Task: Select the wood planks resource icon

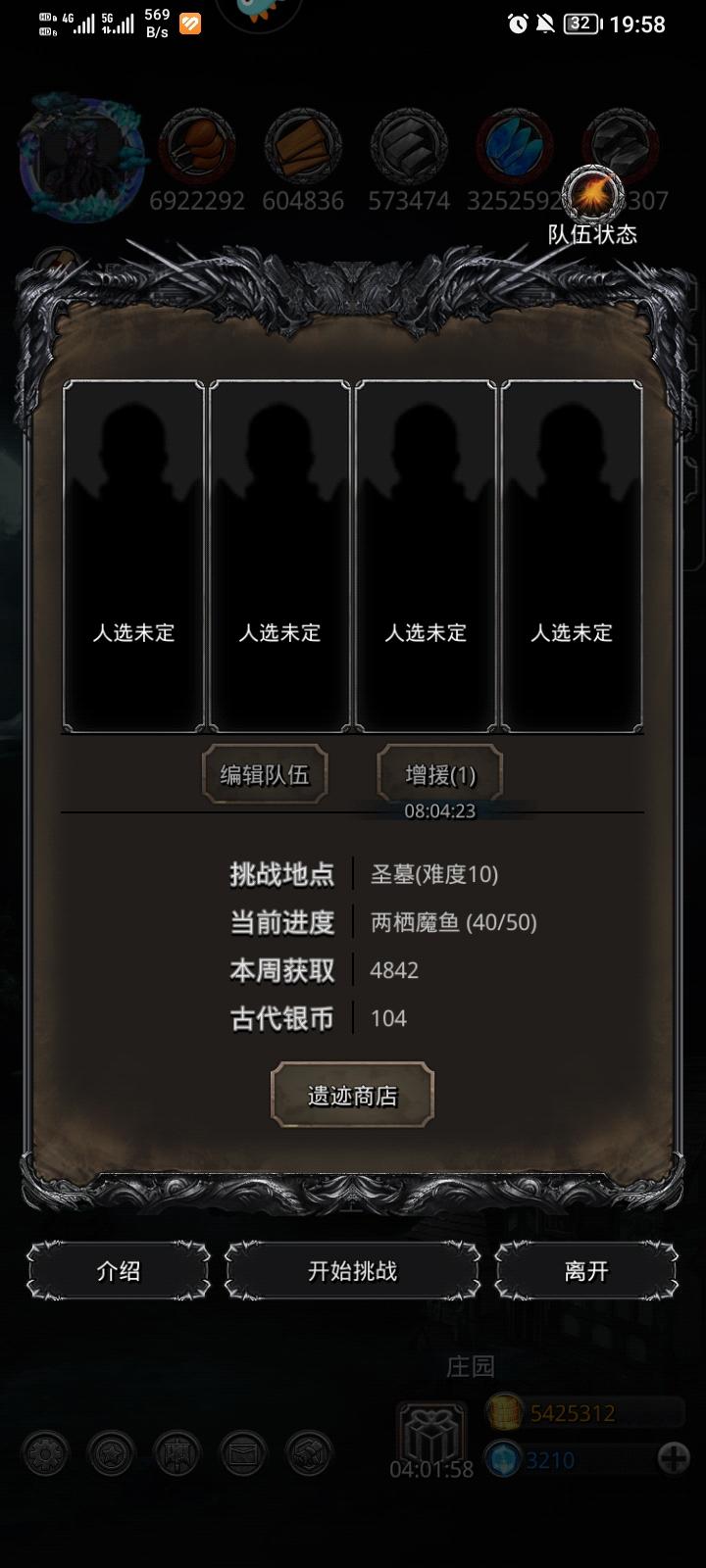Action: [303, 147]
